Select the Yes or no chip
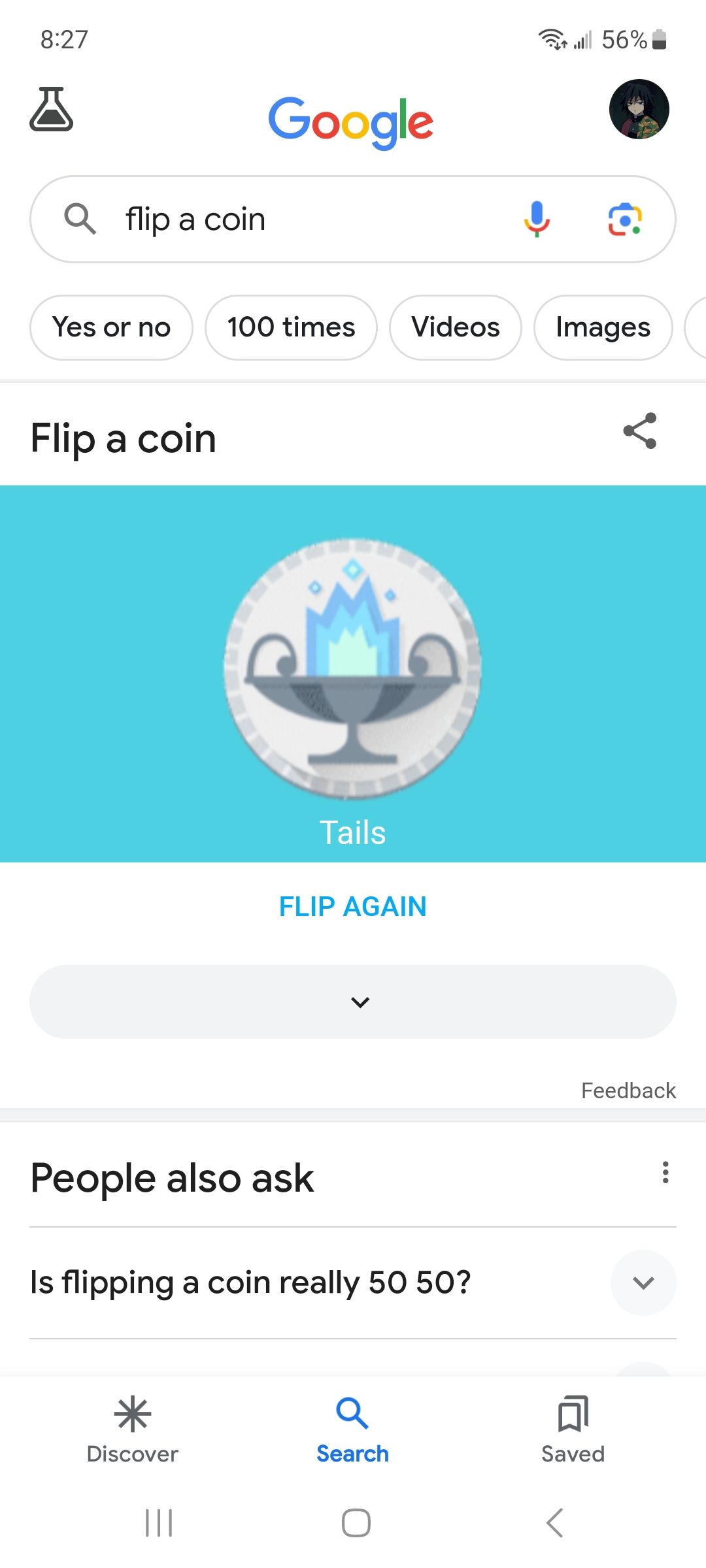 (x=112, y=327)
